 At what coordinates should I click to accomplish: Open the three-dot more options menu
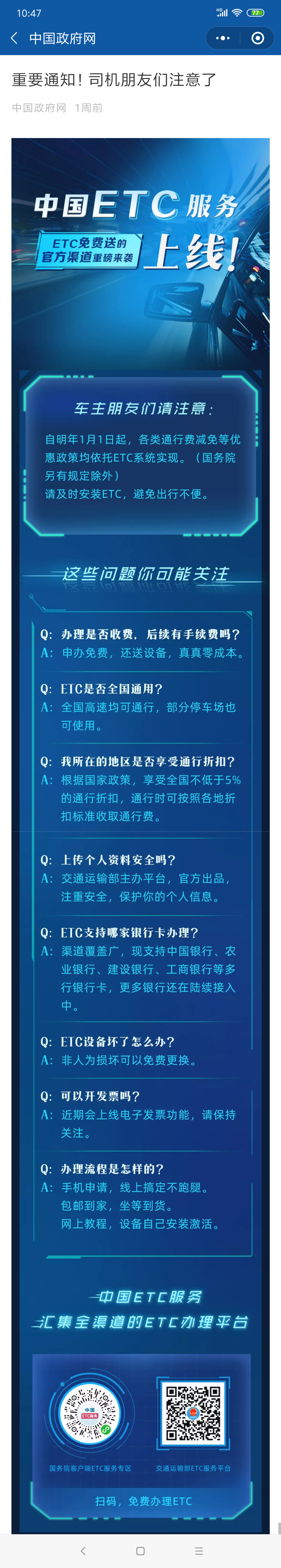coord(223,38)
